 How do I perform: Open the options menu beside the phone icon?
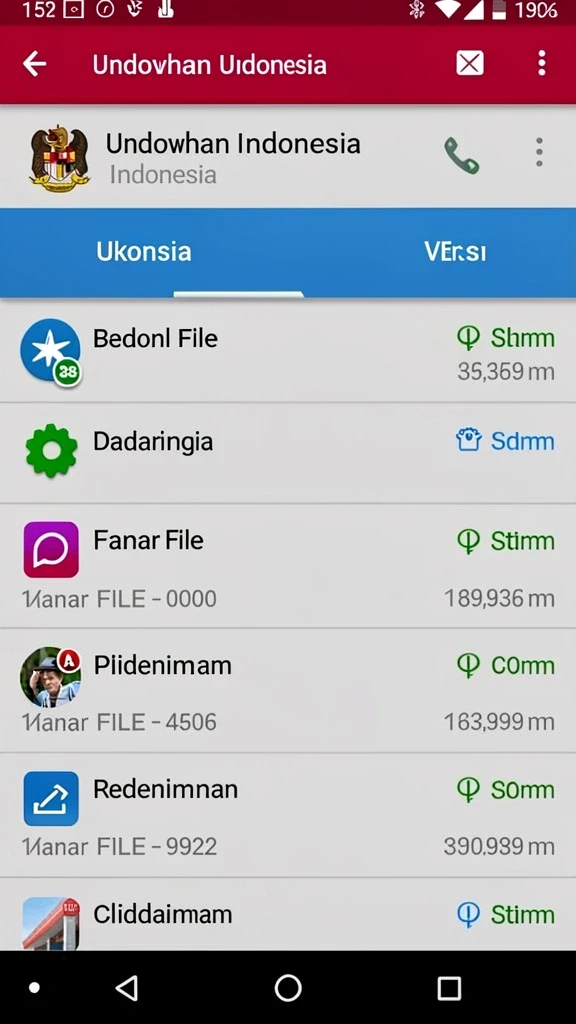(x=539, y=152)
